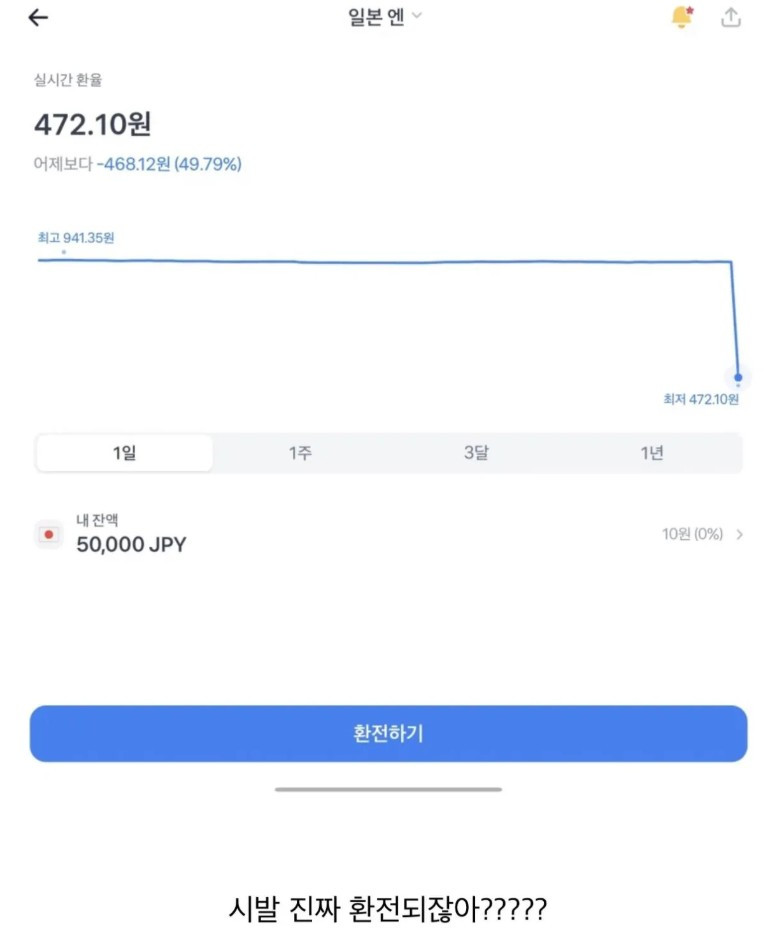The width and height of the screenshot is (768, 943).
Task: Tap the back arrow icon
Action: pyautogui.click(x=37, y=17)
